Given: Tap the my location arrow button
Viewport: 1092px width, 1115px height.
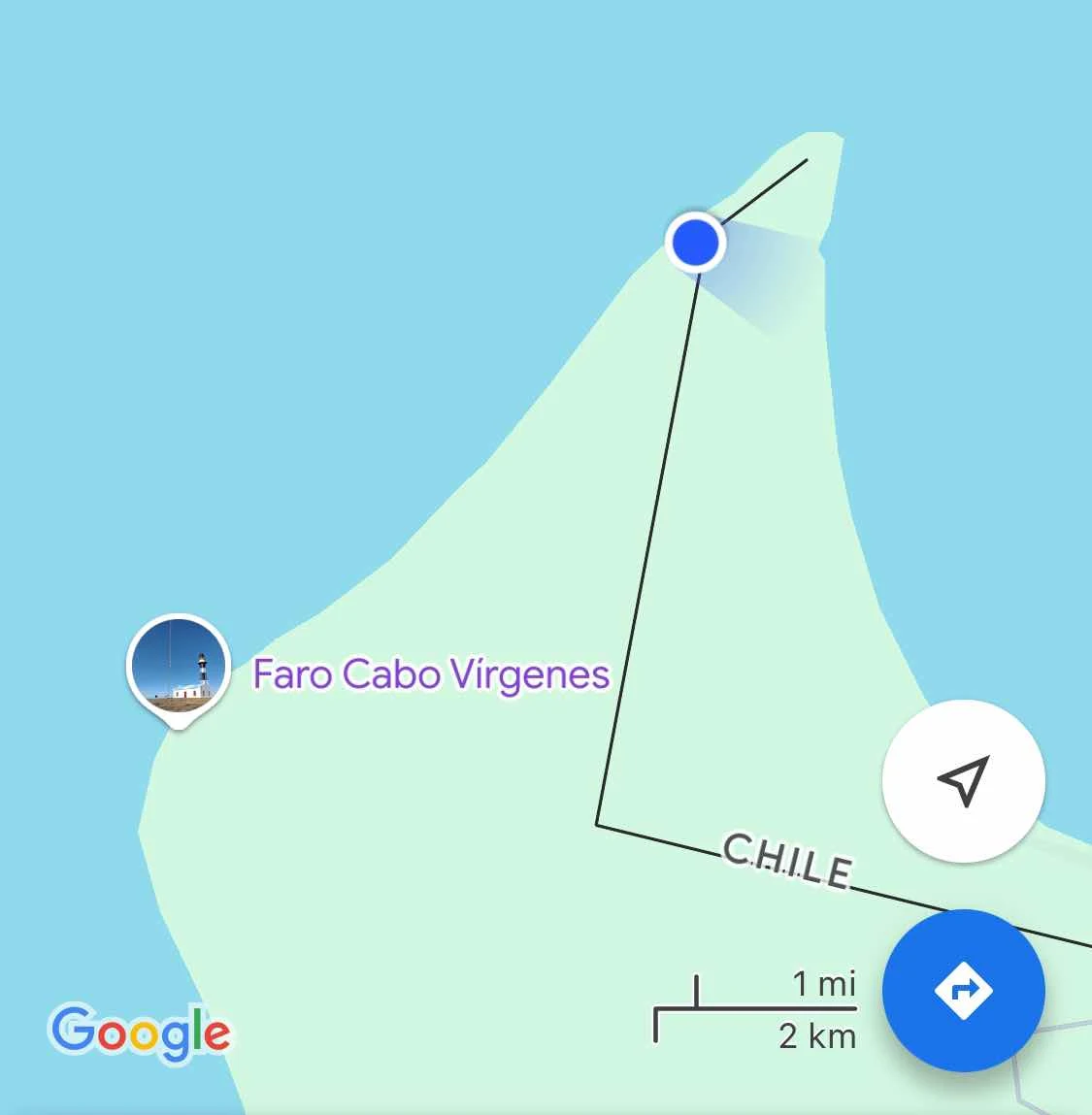Looking at the screenshot, I should pos(963,780).
